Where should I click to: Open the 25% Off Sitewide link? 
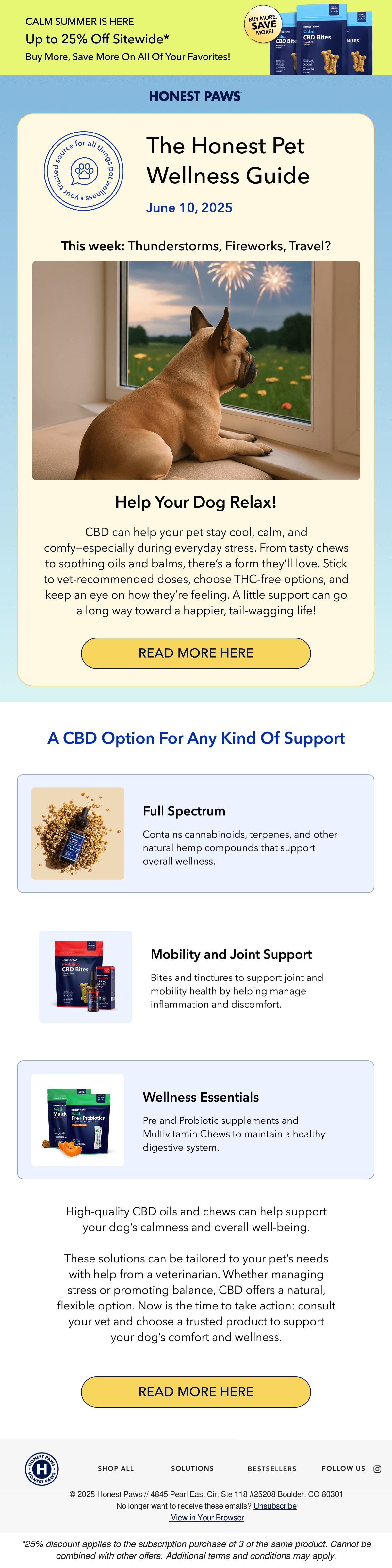85,39
